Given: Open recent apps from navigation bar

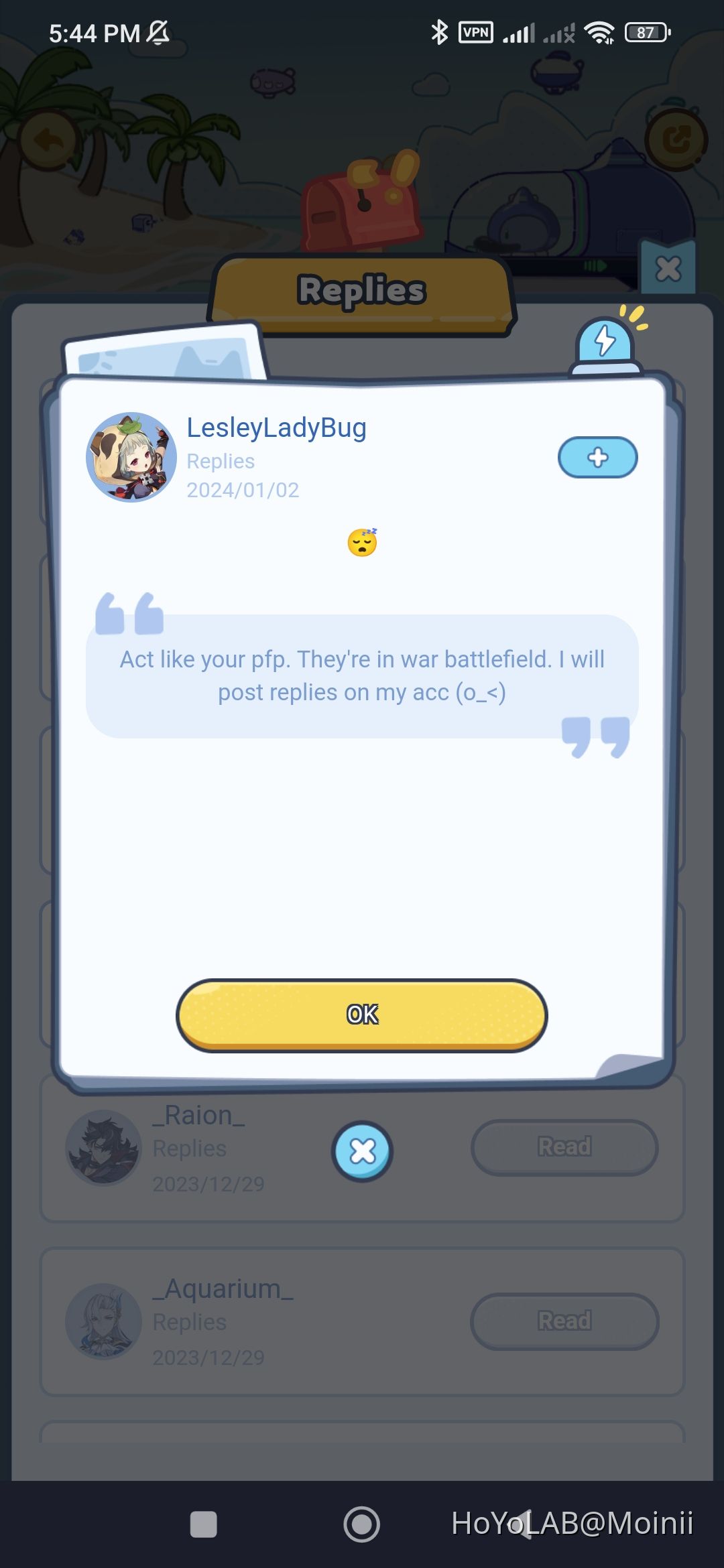Looking at the screenshot, I should click(x=203, y=1524).
